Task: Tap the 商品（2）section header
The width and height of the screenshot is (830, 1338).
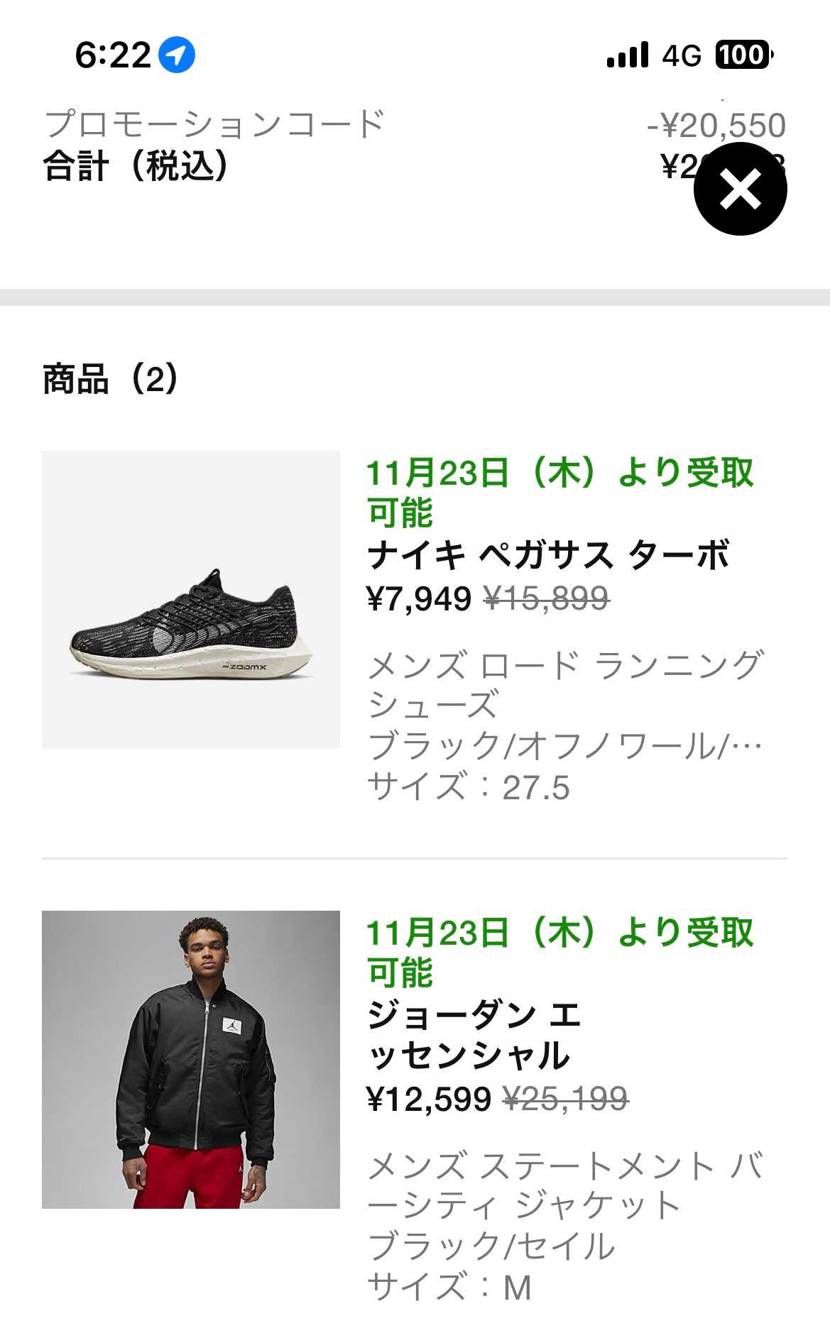Action: pyautogui.click(x=110, y=379)
